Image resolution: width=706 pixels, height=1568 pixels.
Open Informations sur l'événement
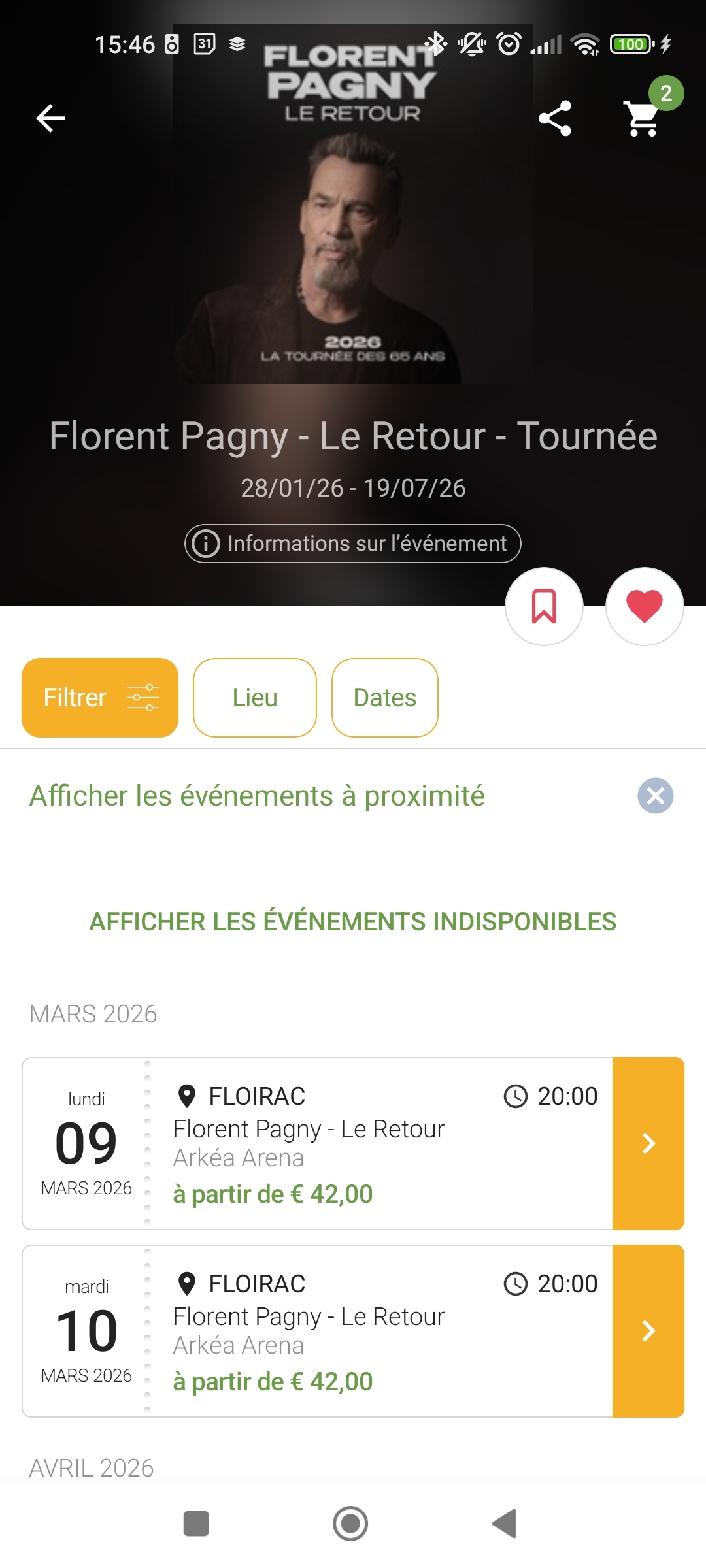point(352,544)
